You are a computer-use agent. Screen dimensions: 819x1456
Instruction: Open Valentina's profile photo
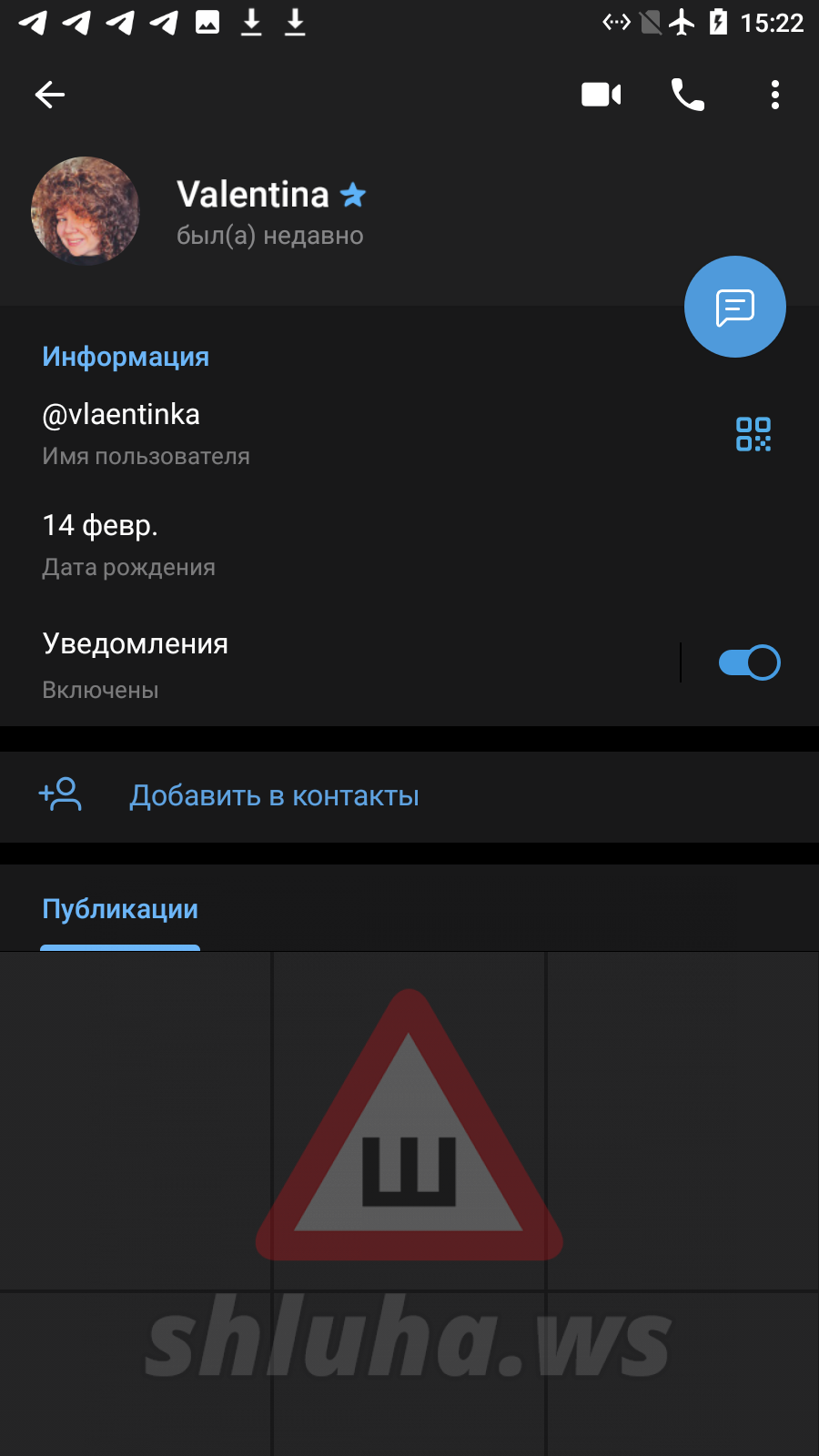coord(86,211)
